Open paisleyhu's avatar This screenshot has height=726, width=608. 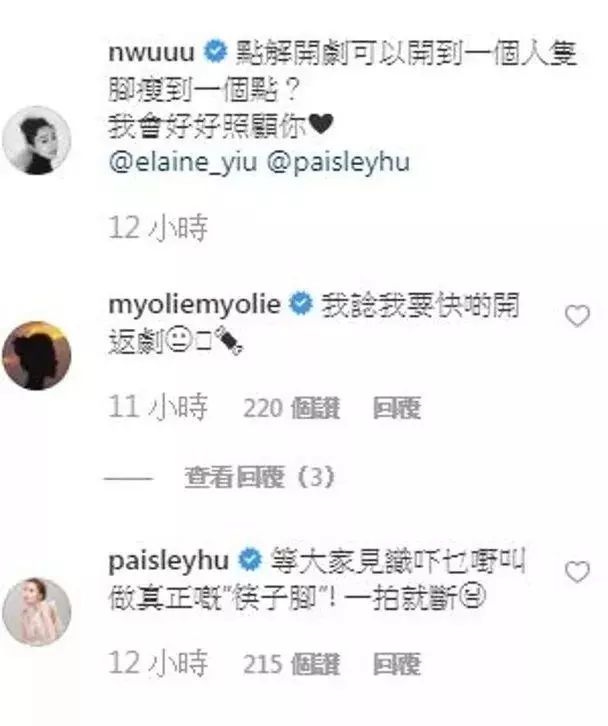click(x=38, y=610)
